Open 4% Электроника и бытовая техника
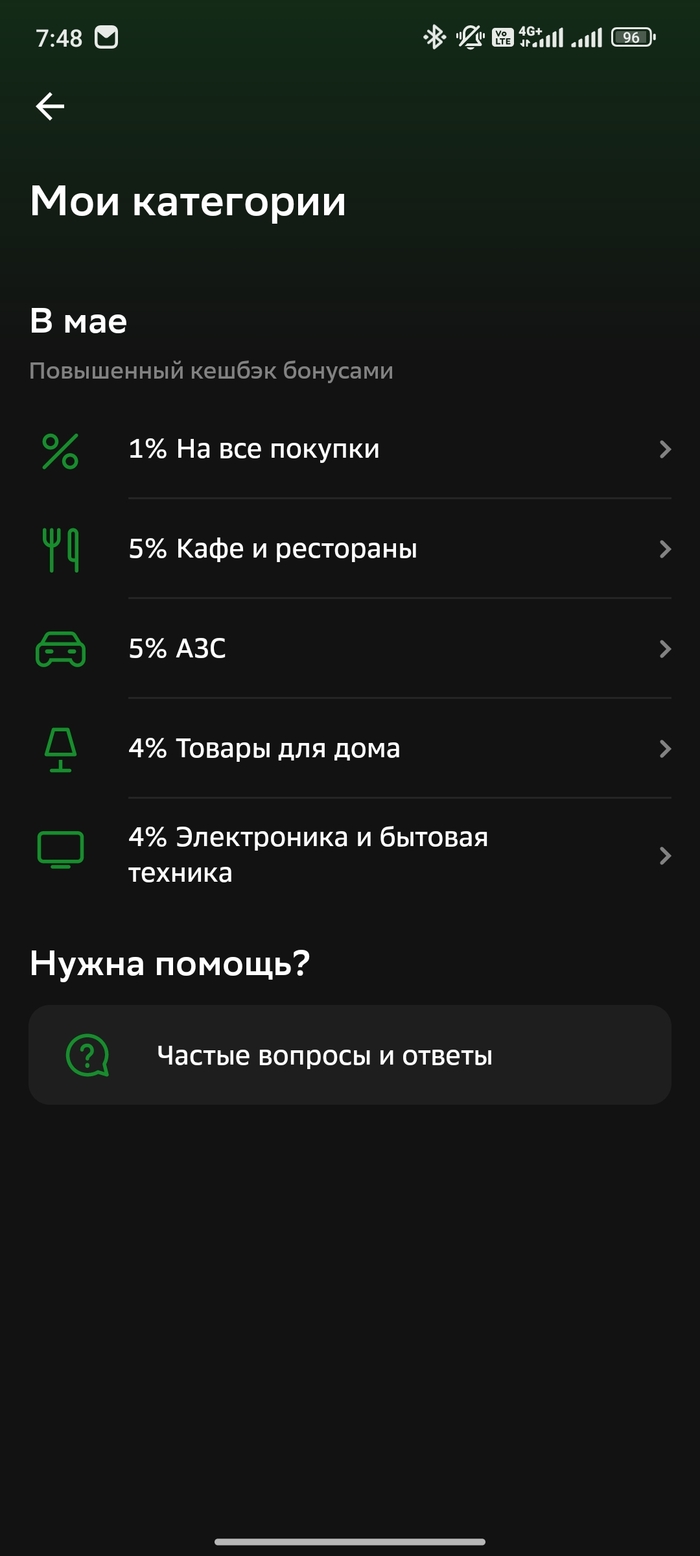Image resolution: width=700 pixels, height=1556 pixels. [x=350, y=855]
